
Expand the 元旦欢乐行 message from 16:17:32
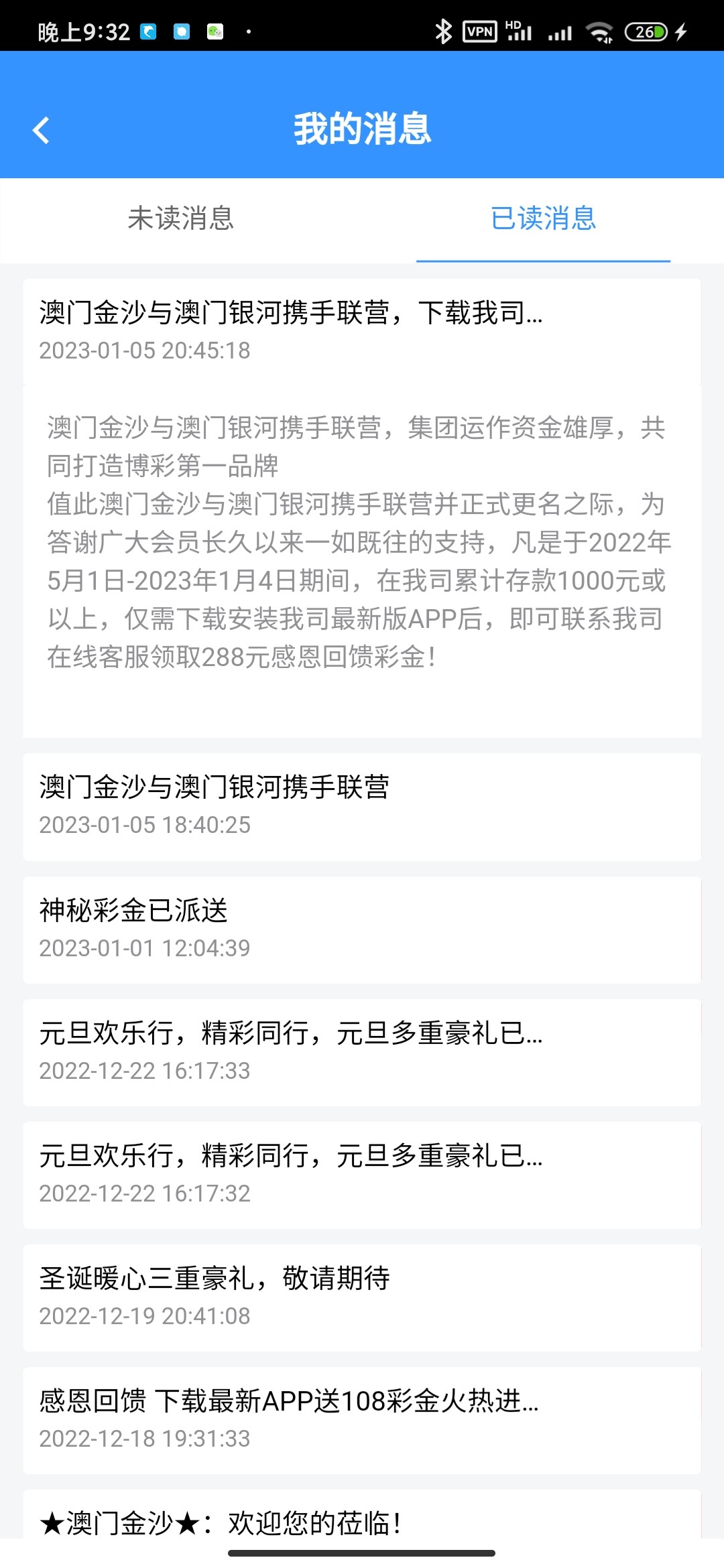(x=362, y=1175)
